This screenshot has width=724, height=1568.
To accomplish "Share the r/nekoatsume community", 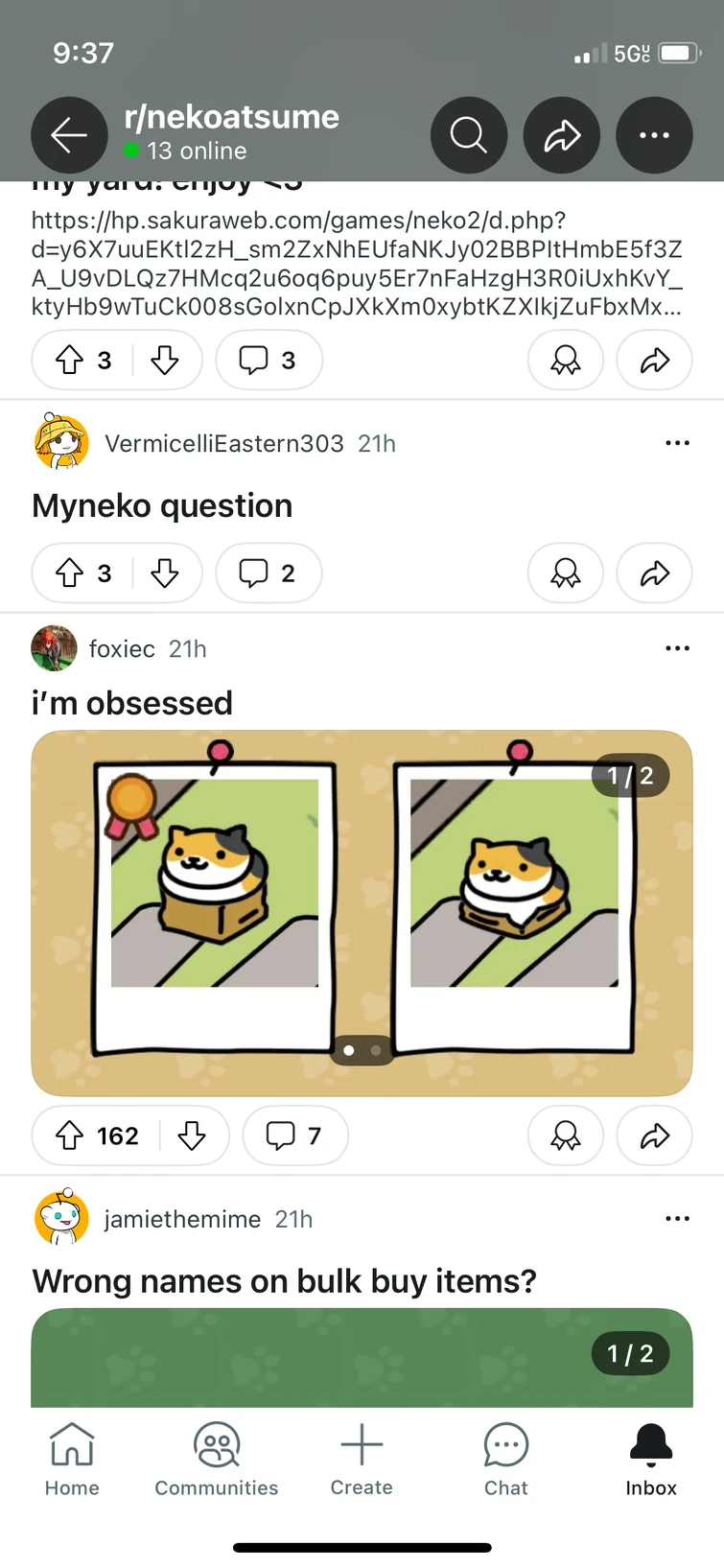I will (562, 135).
